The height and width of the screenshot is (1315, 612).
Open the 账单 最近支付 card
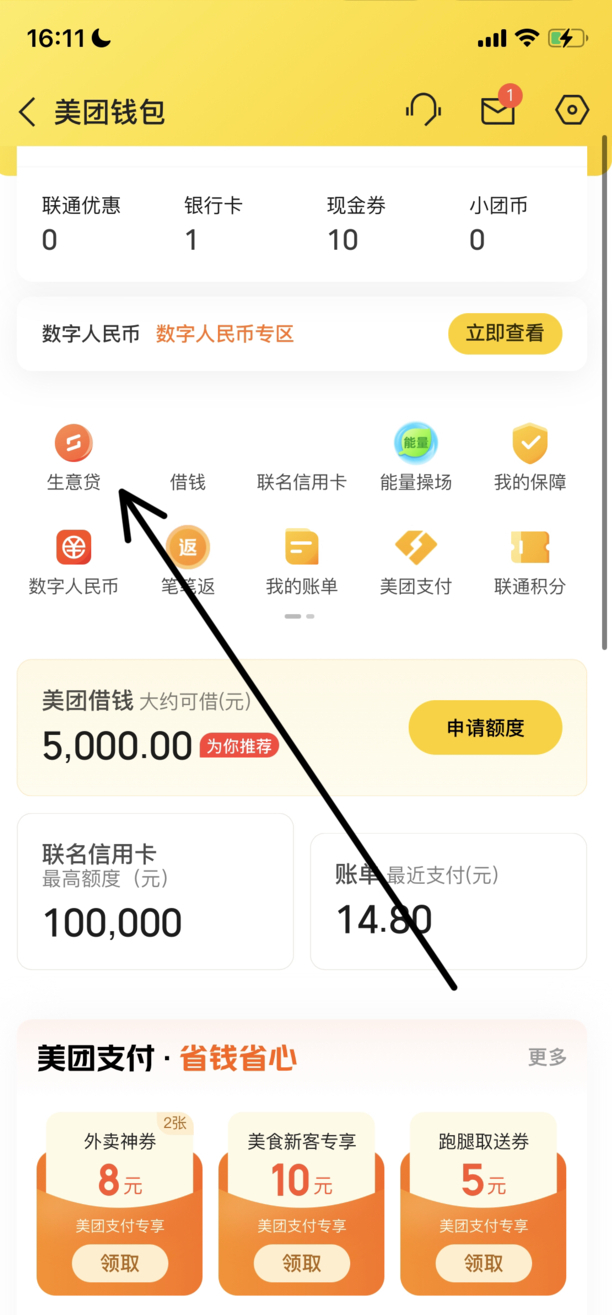tap(448, 900)
